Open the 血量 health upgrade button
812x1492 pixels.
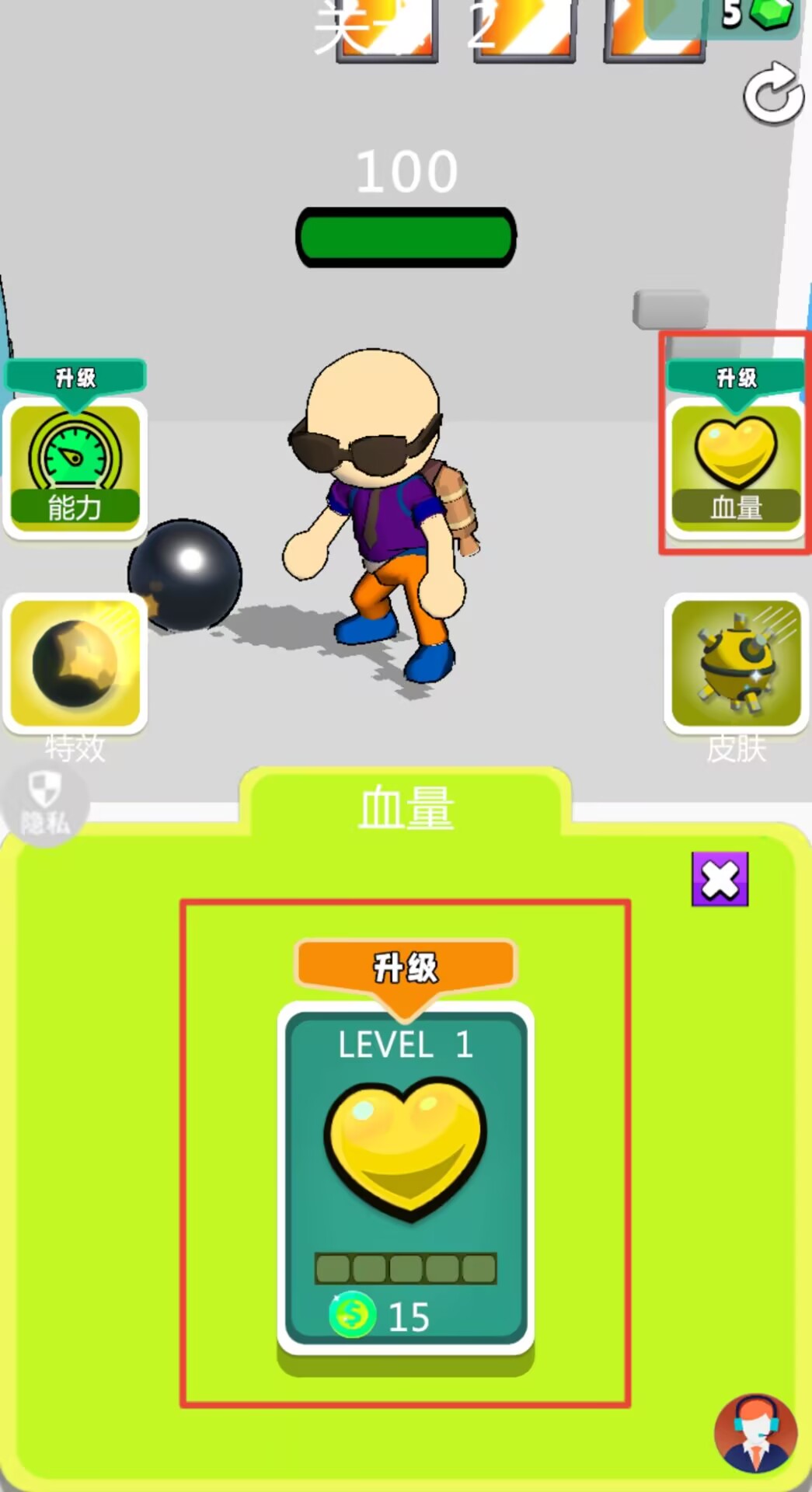(x=735, y=466)
